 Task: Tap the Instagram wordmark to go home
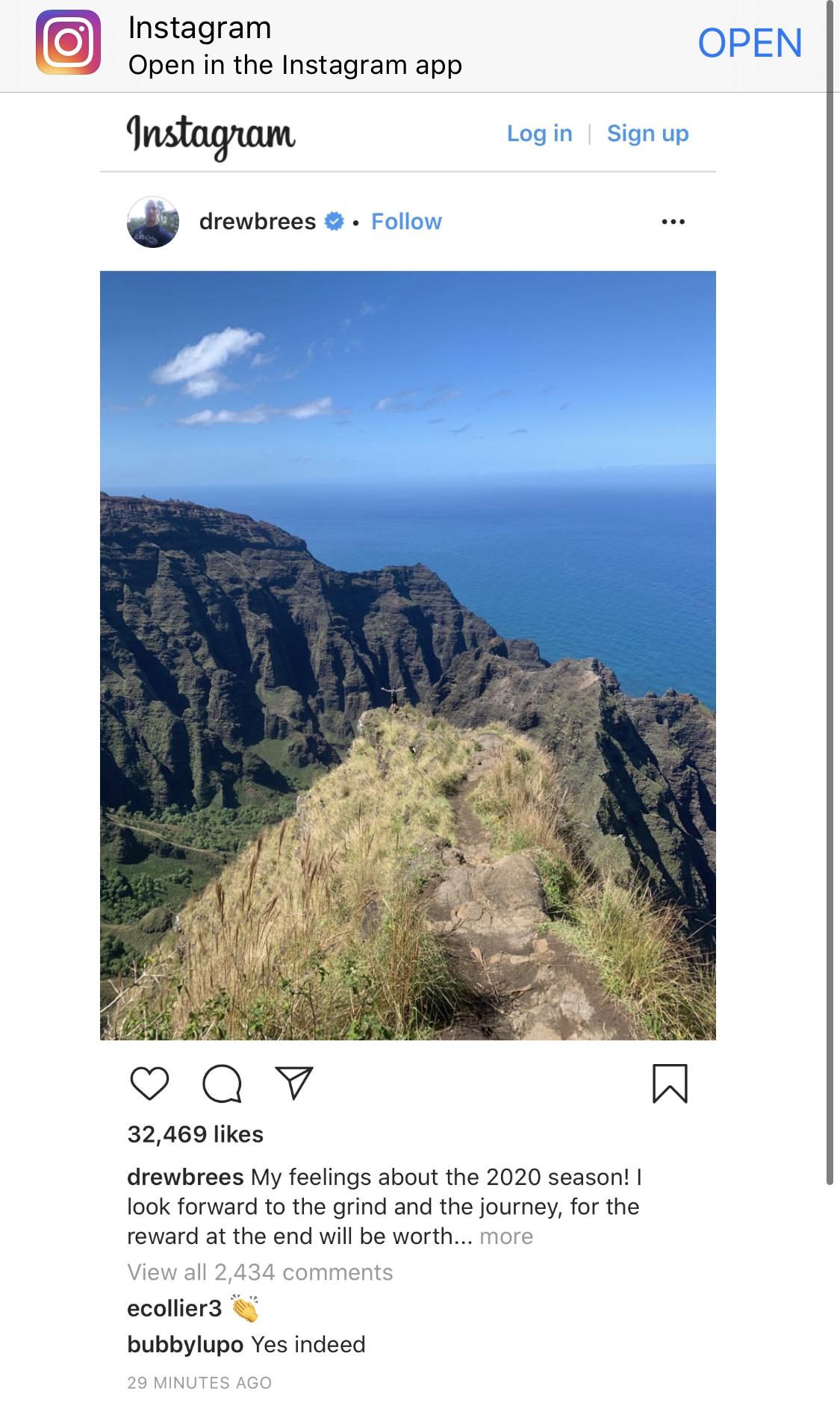coord(211,135)
